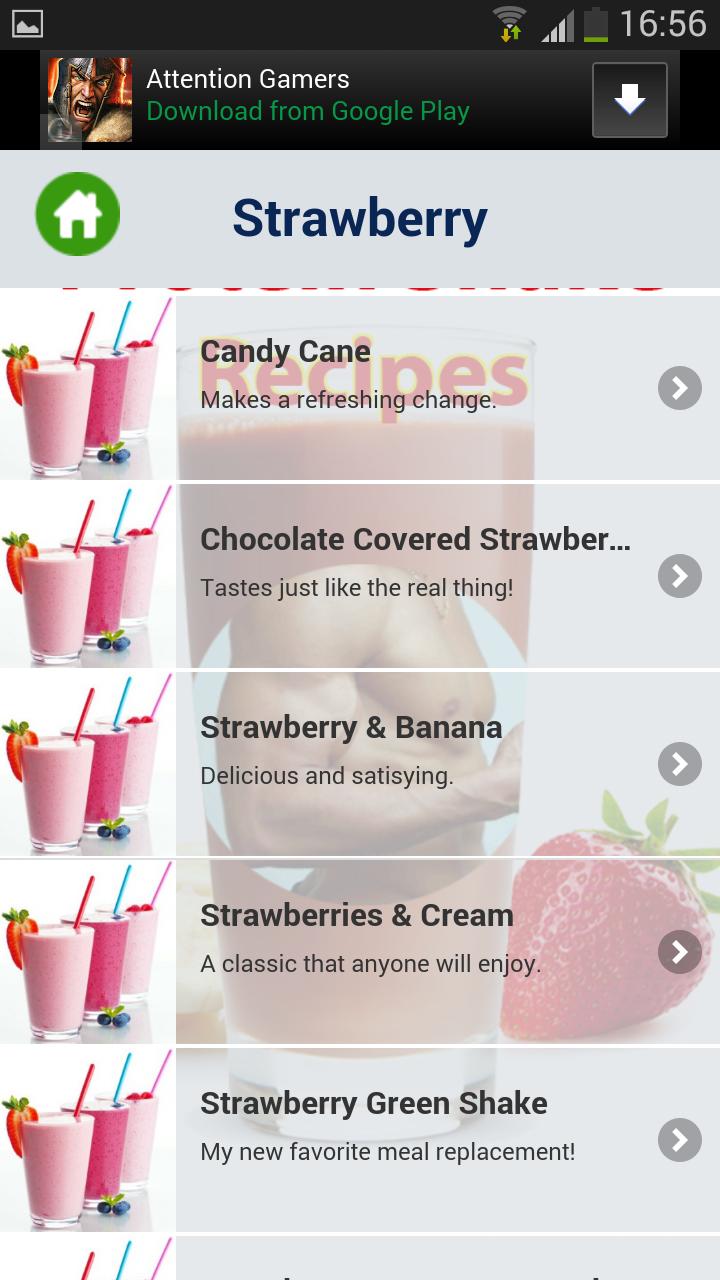The width and height of the screenshot is (720, 1280).
Task: Open the Strawberry Green Shake chevron
Action: pos(679,1140)
